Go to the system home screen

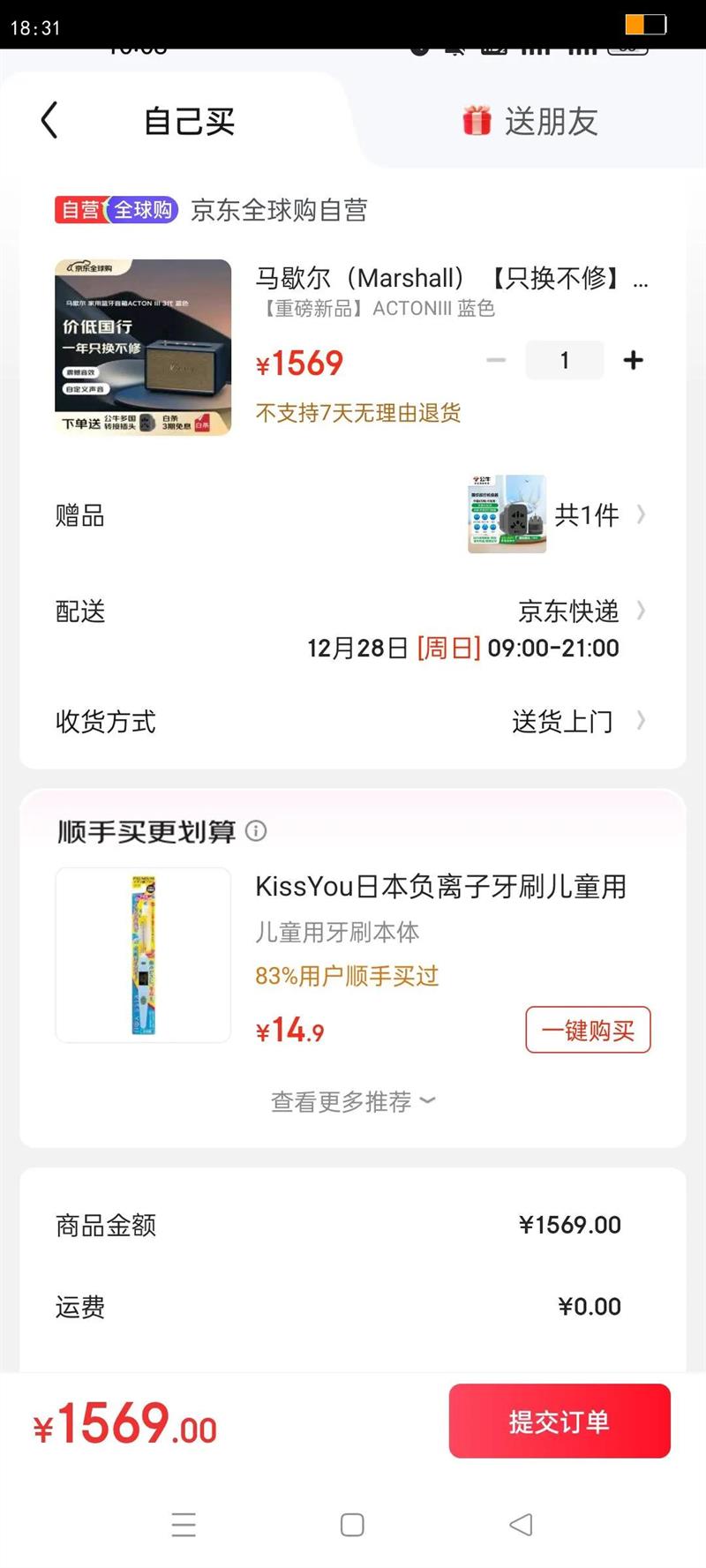pyautogui.click(x=352, y=1525)
